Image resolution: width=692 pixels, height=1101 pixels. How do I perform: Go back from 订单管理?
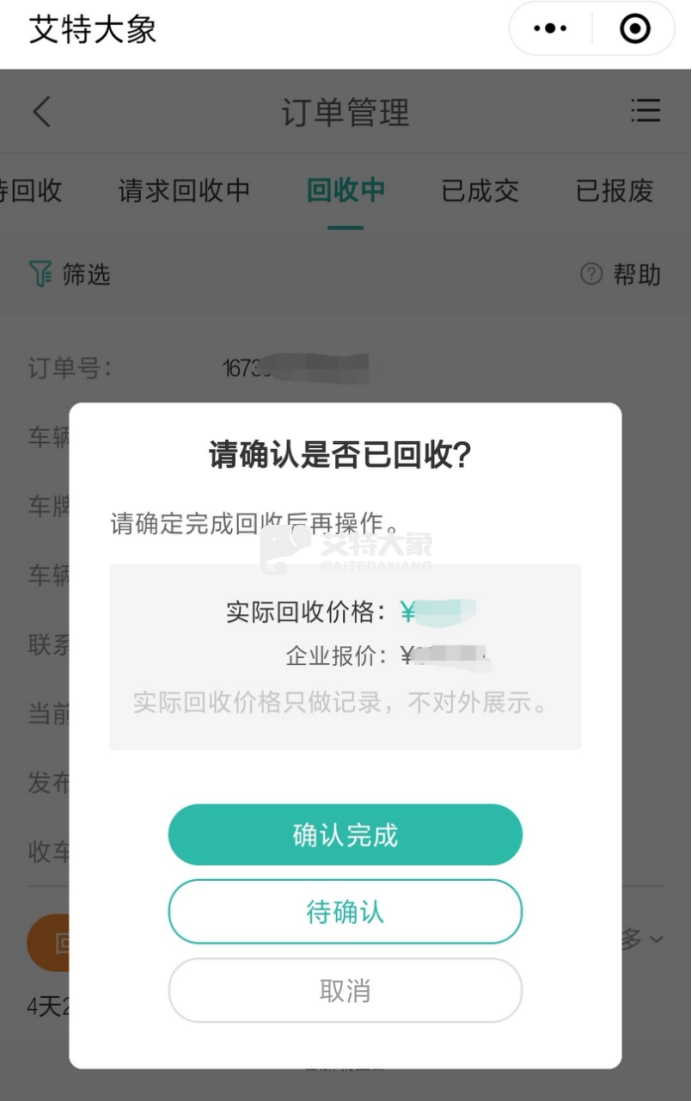click(41, 111)
